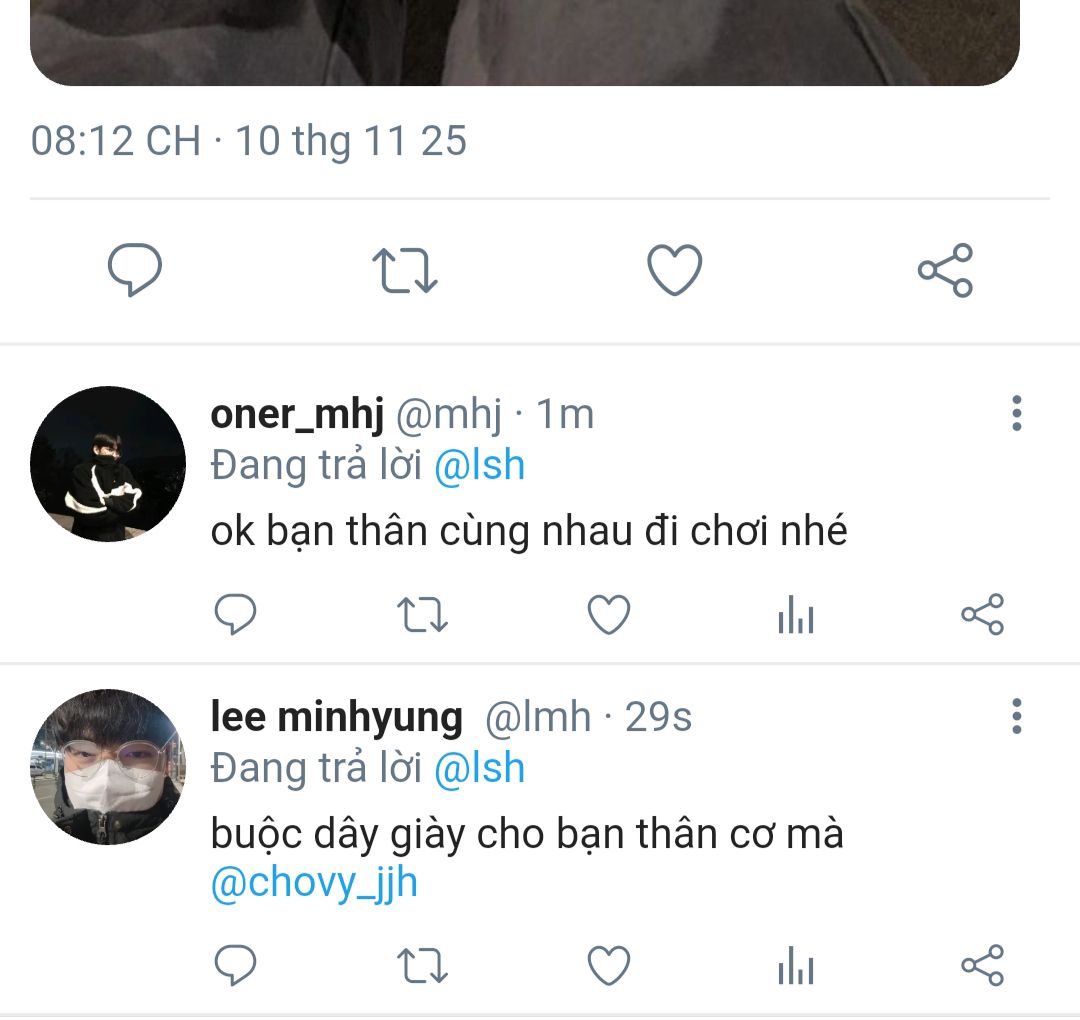Viewport: 1080px width, 1020px height.
Task: Reply to oner_mhj's comment
Action: (x=236, y=615)
